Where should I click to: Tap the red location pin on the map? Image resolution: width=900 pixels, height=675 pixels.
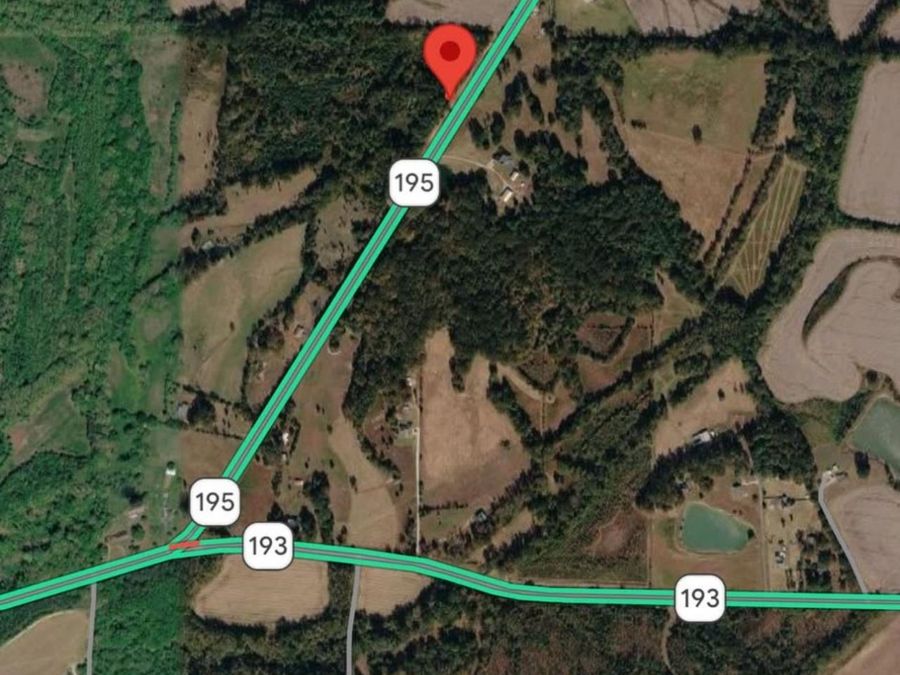pos(450,55)
